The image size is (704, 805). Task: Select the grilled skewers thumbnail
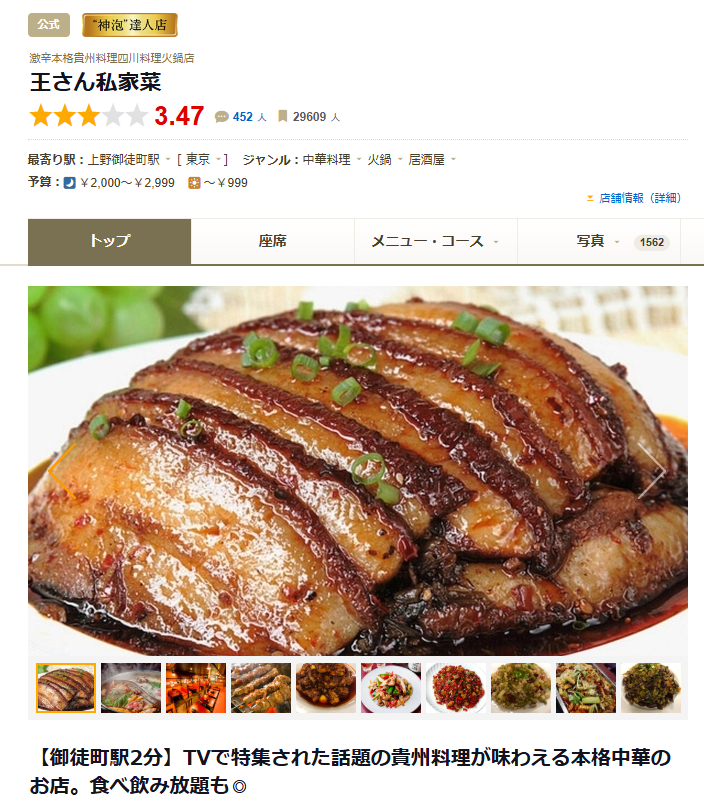tap(261, 688)
